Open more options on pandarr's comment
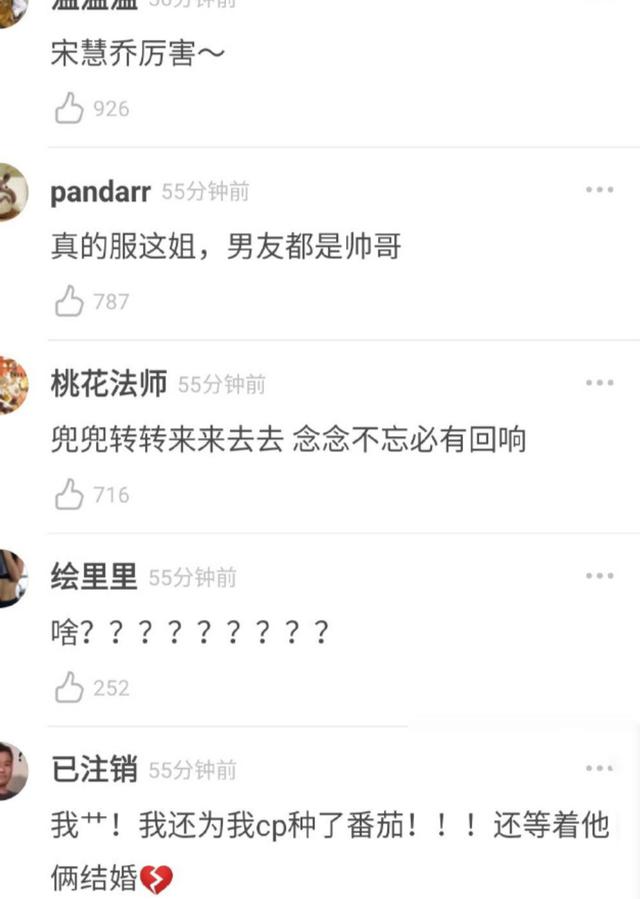Screen dimensions: 640x899 coord(599,190)
